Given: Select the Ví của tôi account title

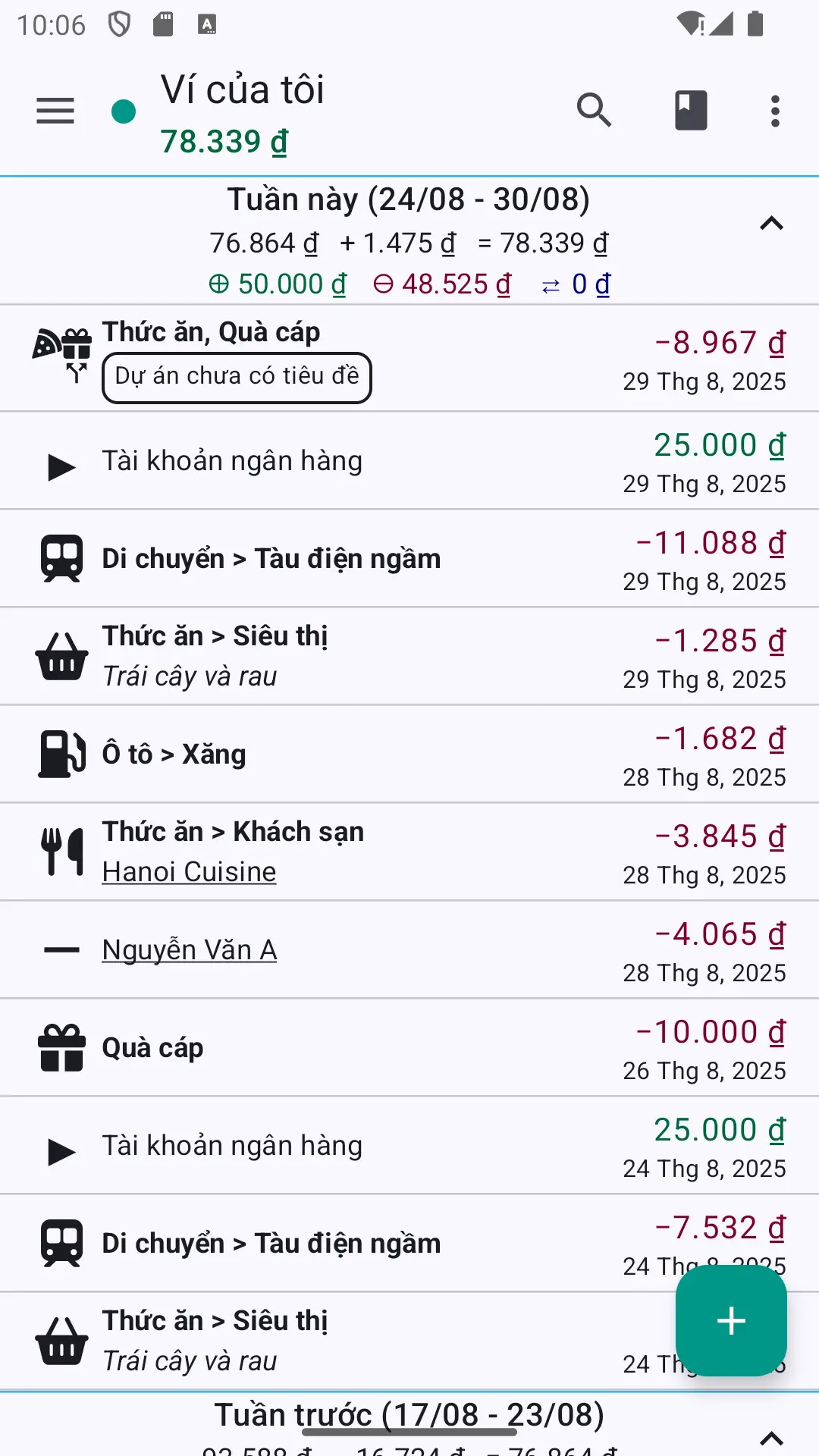Looking at the screenshot, I should (242, 89).
